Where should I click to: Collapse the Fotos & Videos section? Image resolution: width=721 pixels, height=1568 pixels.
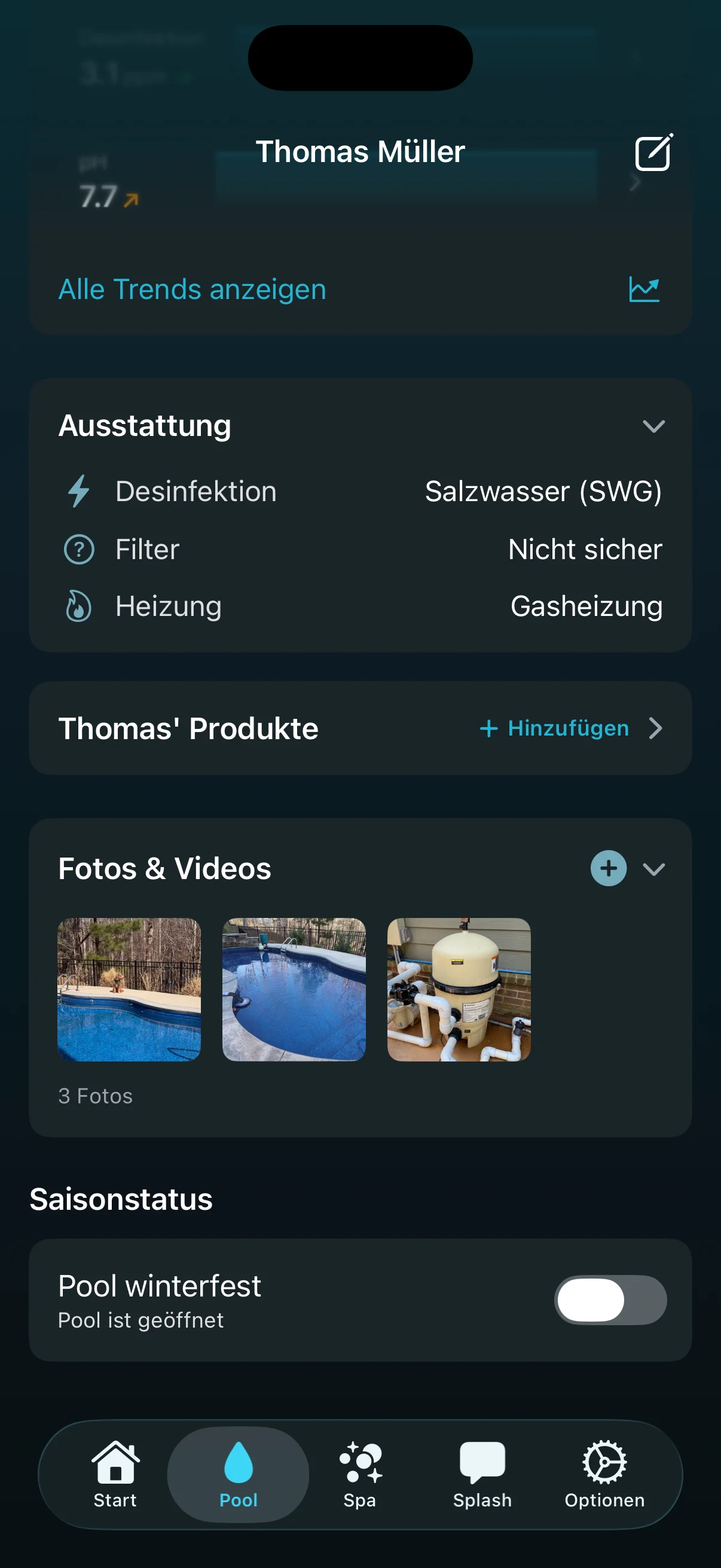tap(655, 868)
